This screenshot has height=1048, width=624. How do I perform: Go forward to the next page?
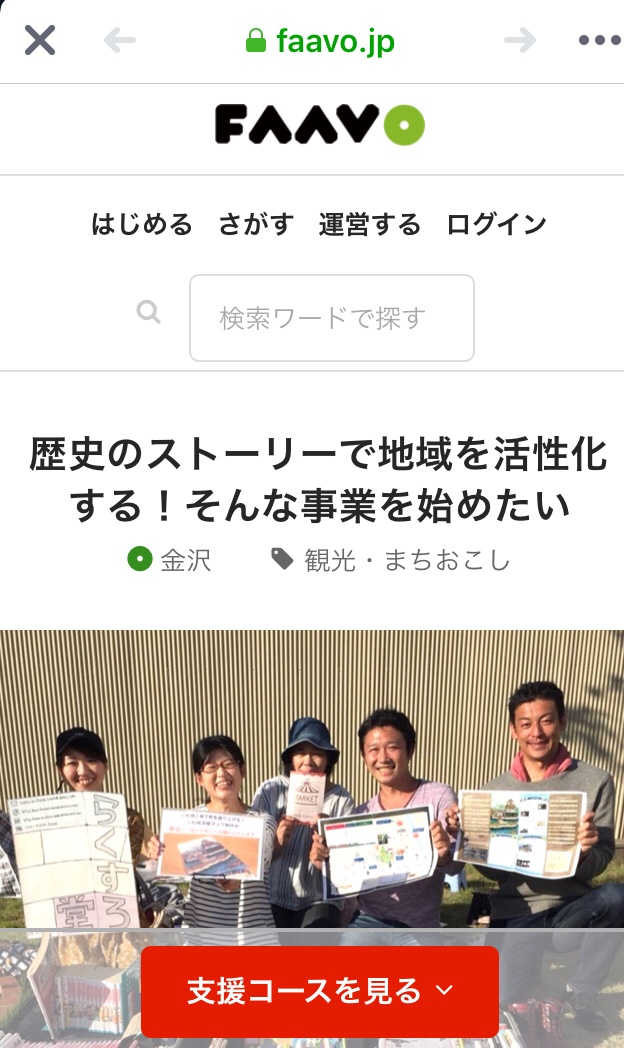[520, 41]
